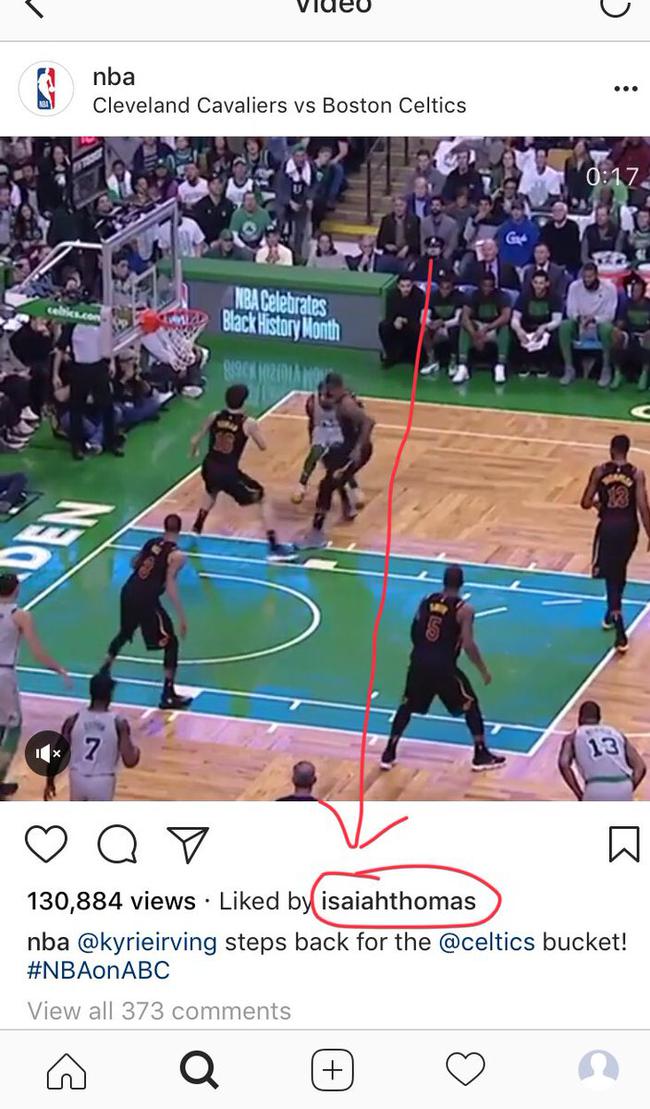Open the post's three-dot options menu
This screenshot has width=650, height=1109.
point(625,89)
